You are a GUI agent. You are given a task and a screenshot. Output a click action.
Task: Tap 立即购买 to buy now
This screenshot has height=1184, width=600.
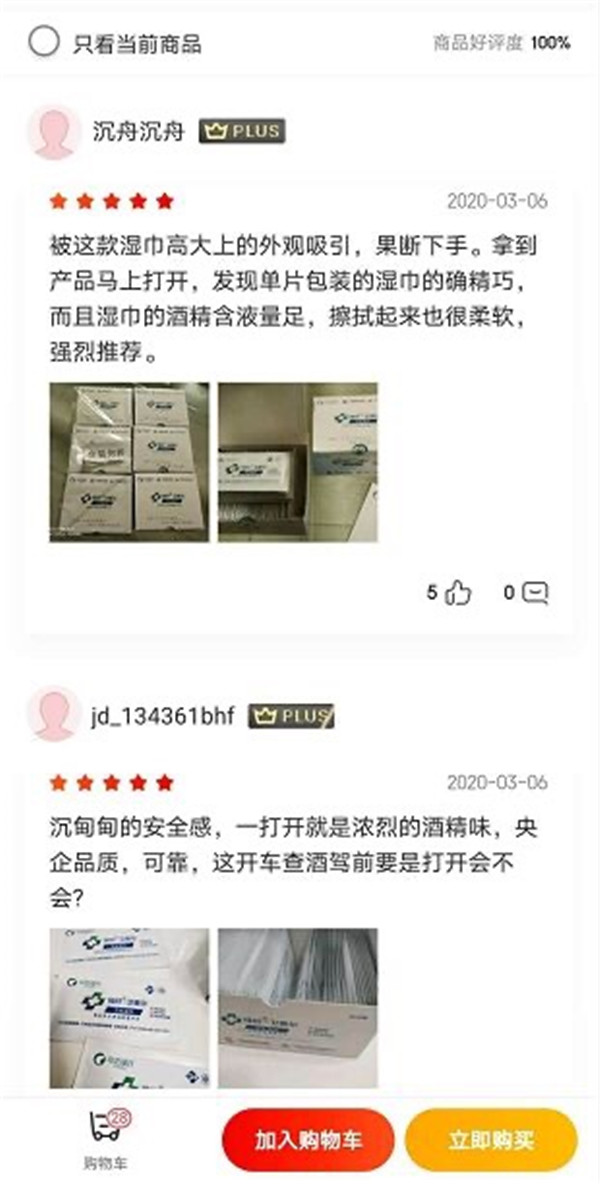pos(491,1140)
